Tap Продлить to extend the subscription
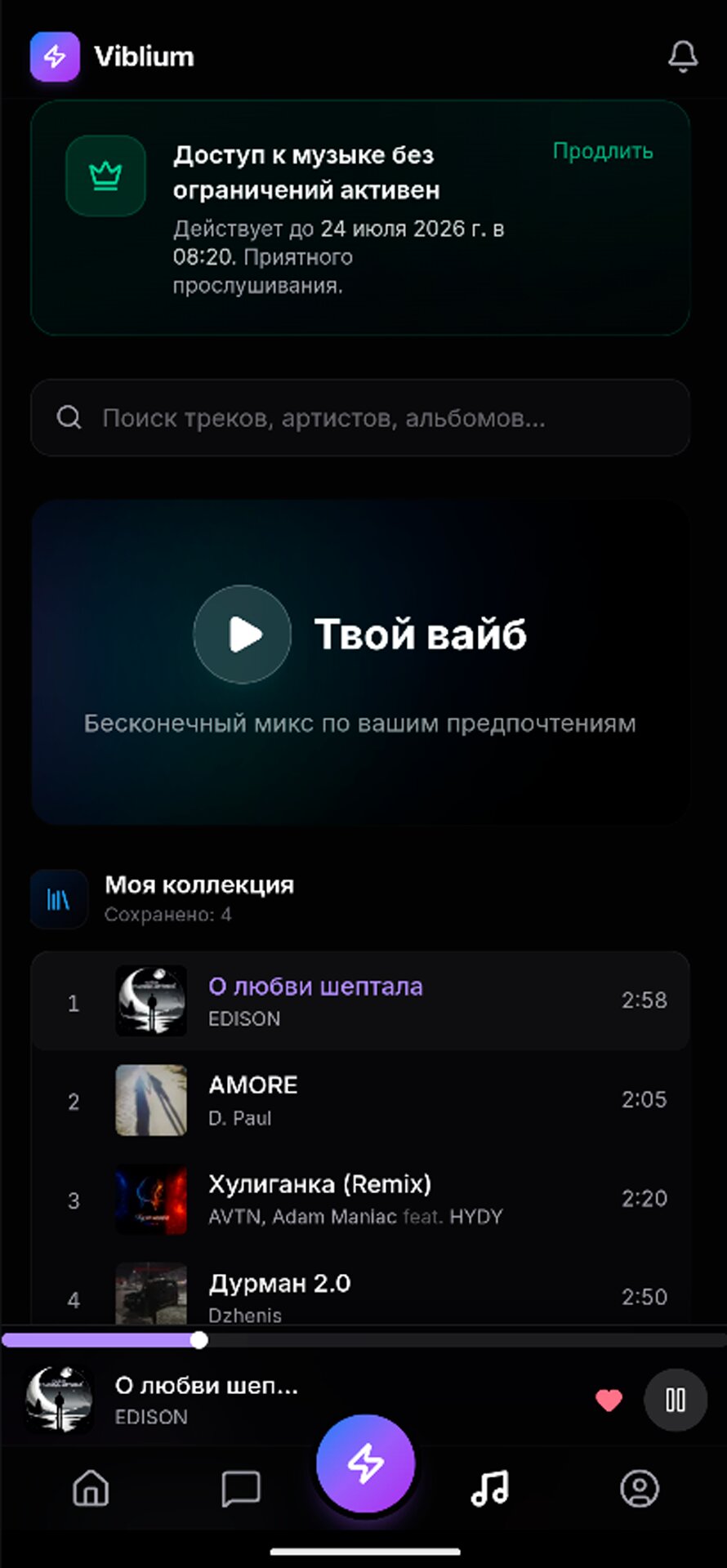 (603, 151)
